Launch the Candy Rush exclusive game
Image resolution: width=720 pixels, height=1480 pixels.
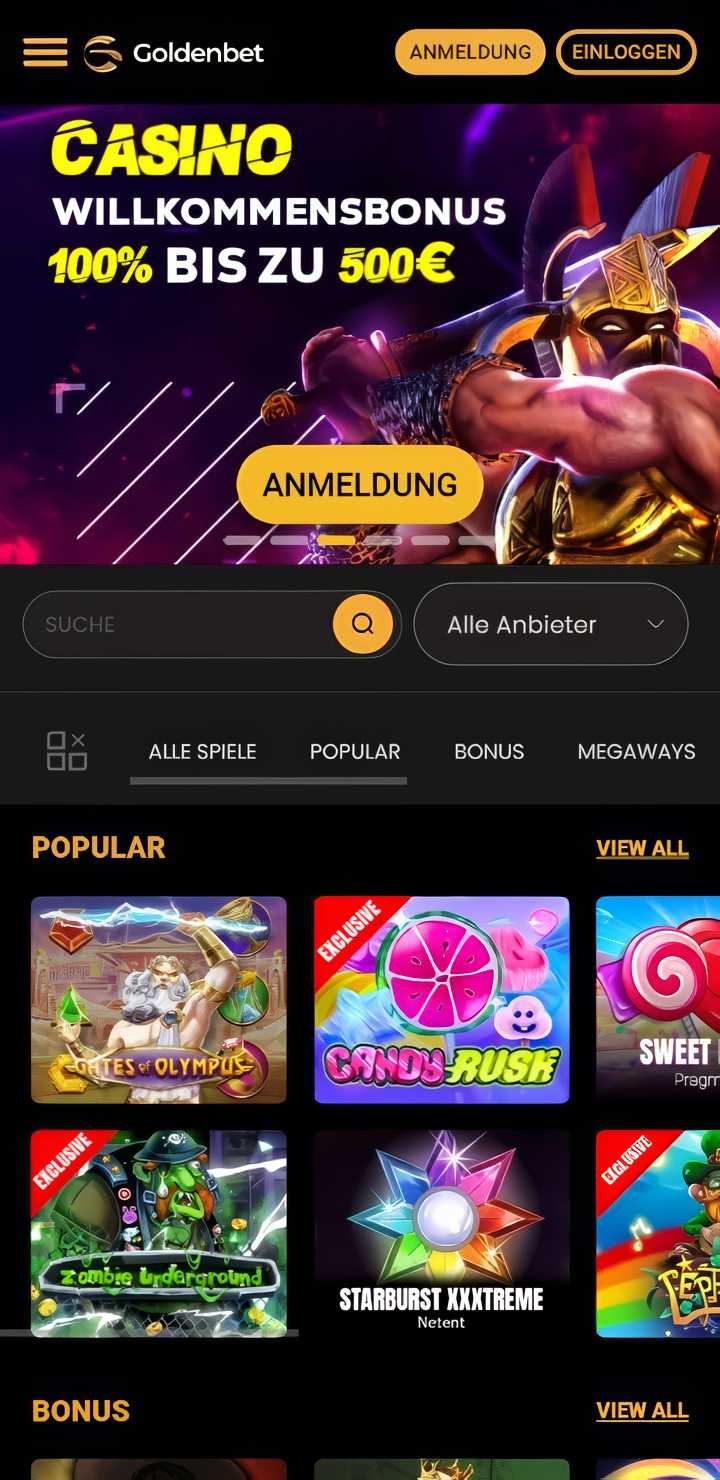click(x=441, y=1000)
